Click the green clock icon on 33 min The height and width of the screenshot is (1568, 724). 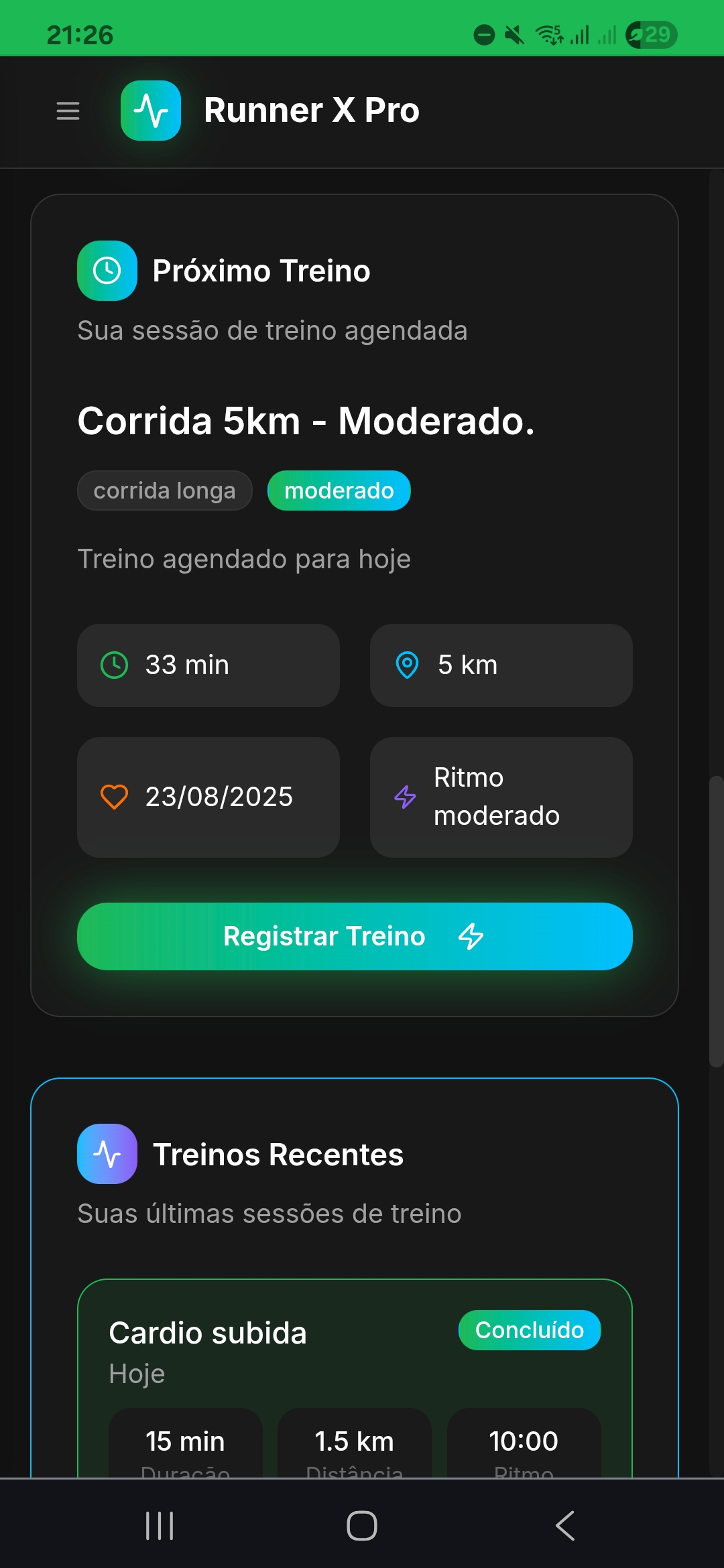(x=115, y=665)
